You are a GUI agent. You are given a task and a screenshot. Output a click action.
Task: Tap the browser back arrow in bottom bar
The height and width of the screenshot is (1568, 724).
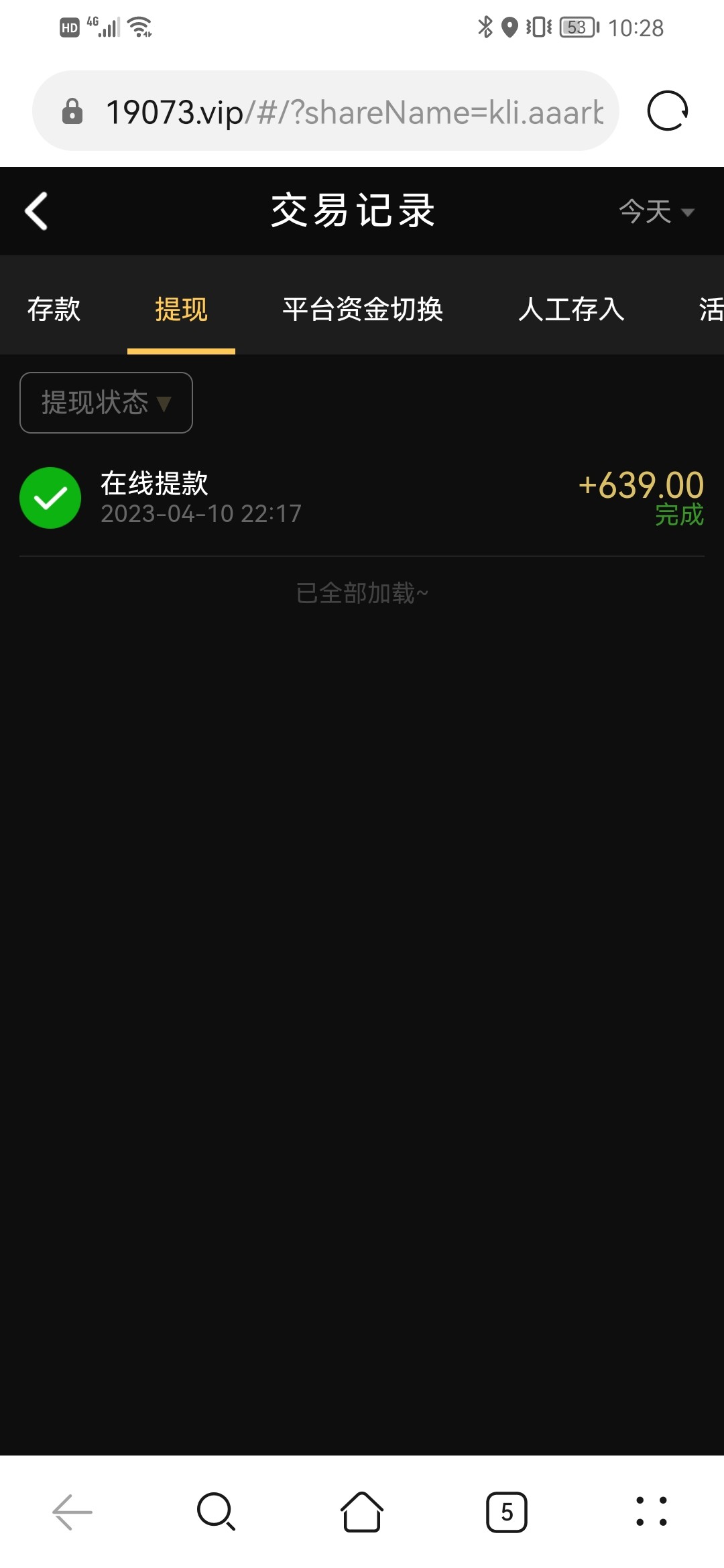point(72,1512)
